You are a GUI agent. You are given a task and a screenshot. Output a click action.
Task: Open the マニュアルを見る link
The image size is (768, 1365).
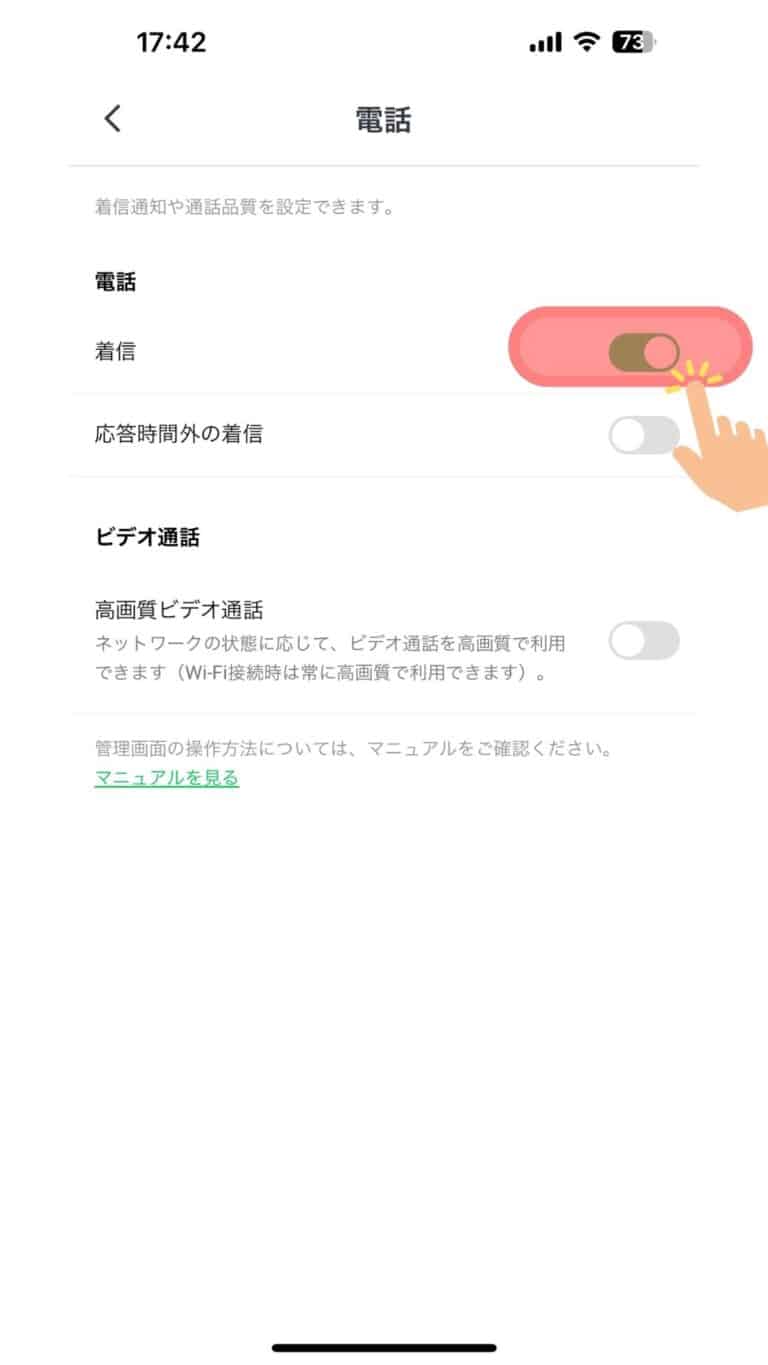167,777
